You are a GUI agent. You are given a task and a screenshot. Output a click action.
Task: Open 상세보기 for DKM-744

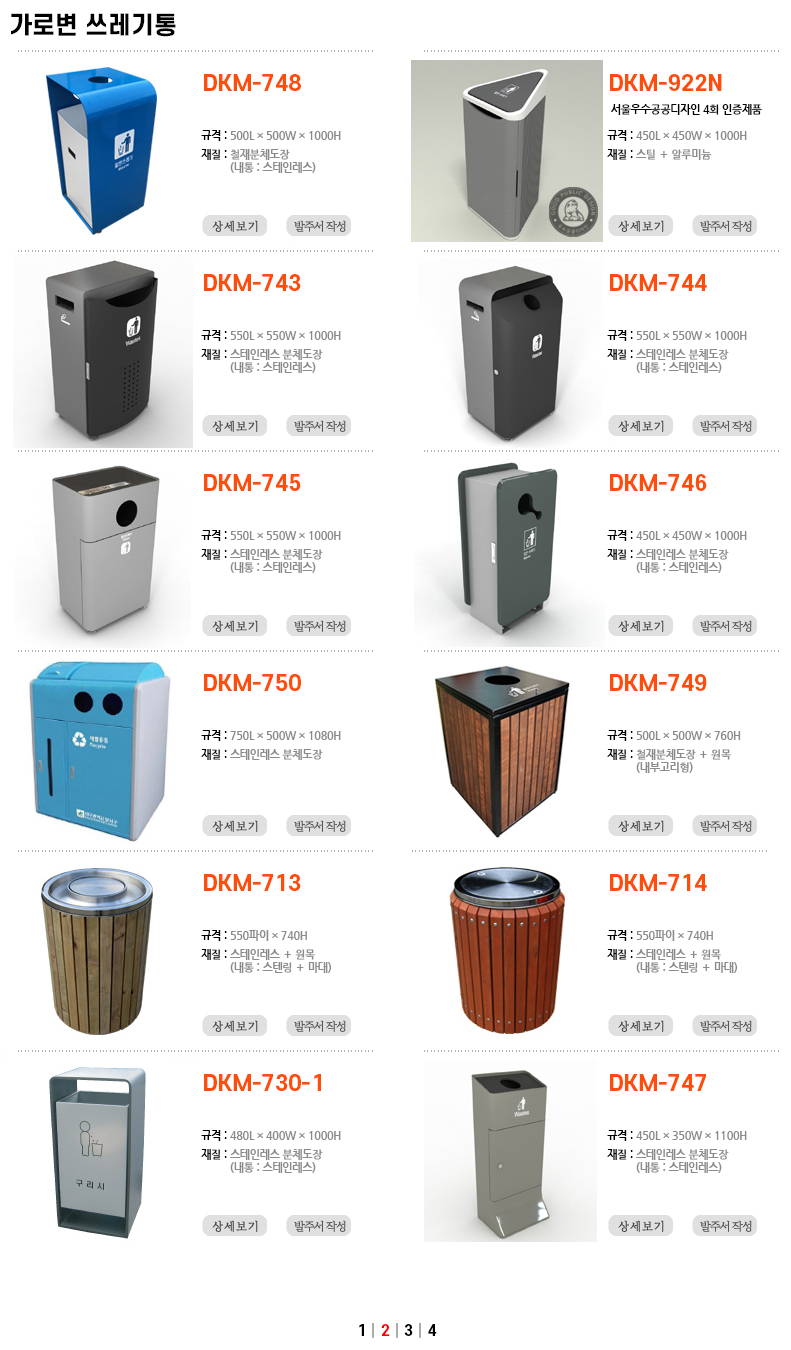point(640,426)
